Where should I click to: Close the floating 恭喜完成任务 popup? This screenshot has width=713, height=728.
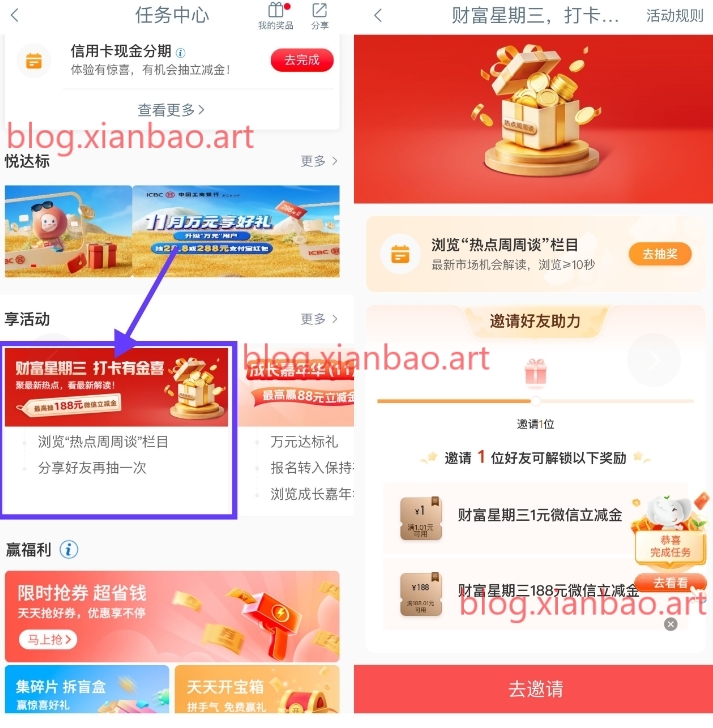670,624
